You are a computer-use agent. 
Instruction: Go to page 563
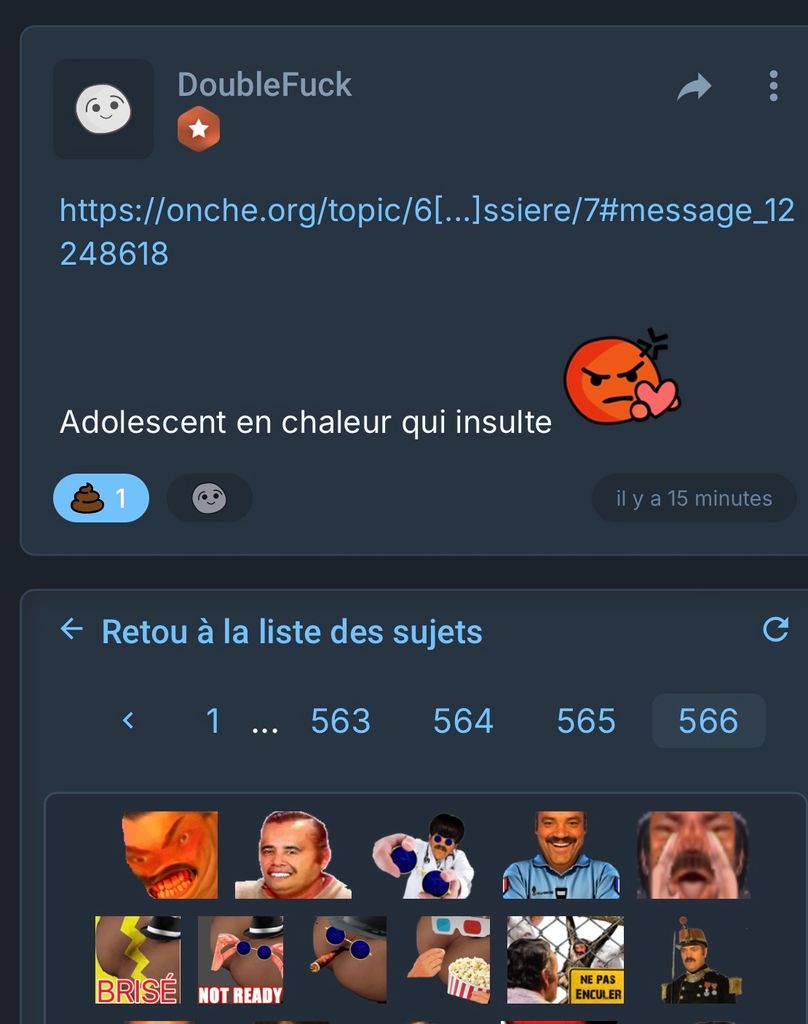point(340,721)
